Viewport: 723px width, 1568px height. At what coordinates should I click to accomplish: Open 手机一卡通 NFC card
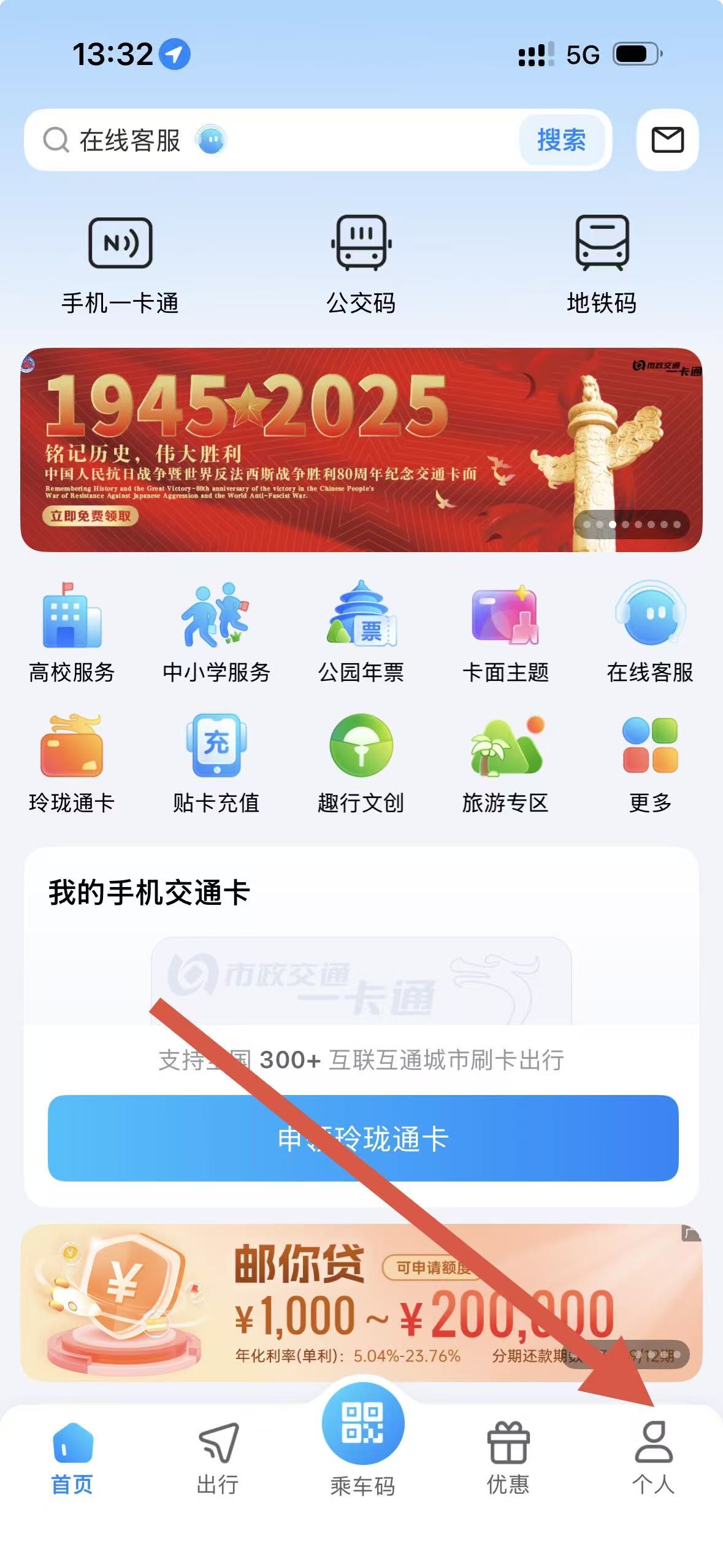pos(120,265)
